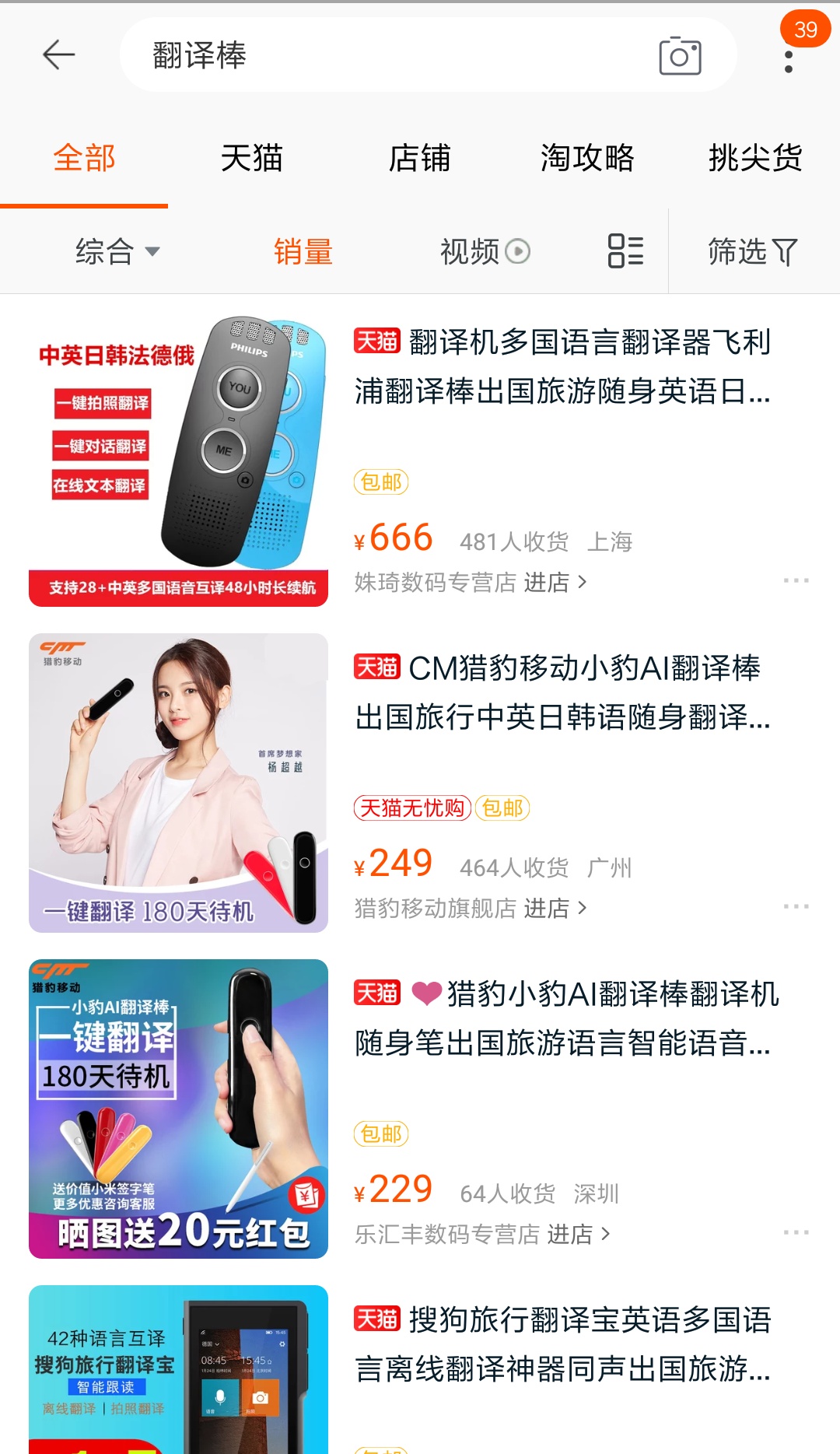
Task: Open the 筛选 filter panel
Action: pos(753,251)
